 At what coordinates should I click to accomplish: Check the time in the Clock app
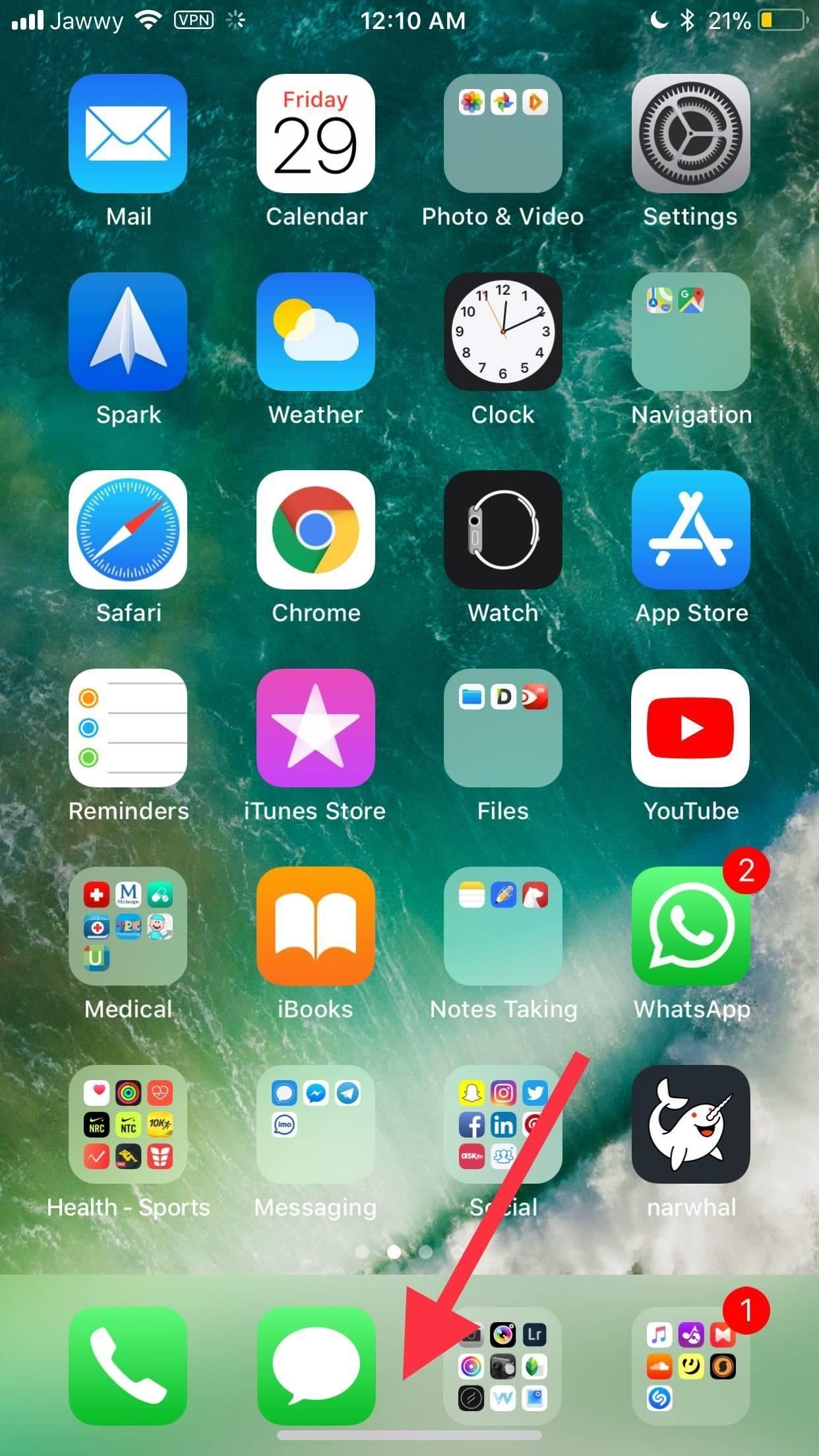pyautogui.click(x=503, y=333)
